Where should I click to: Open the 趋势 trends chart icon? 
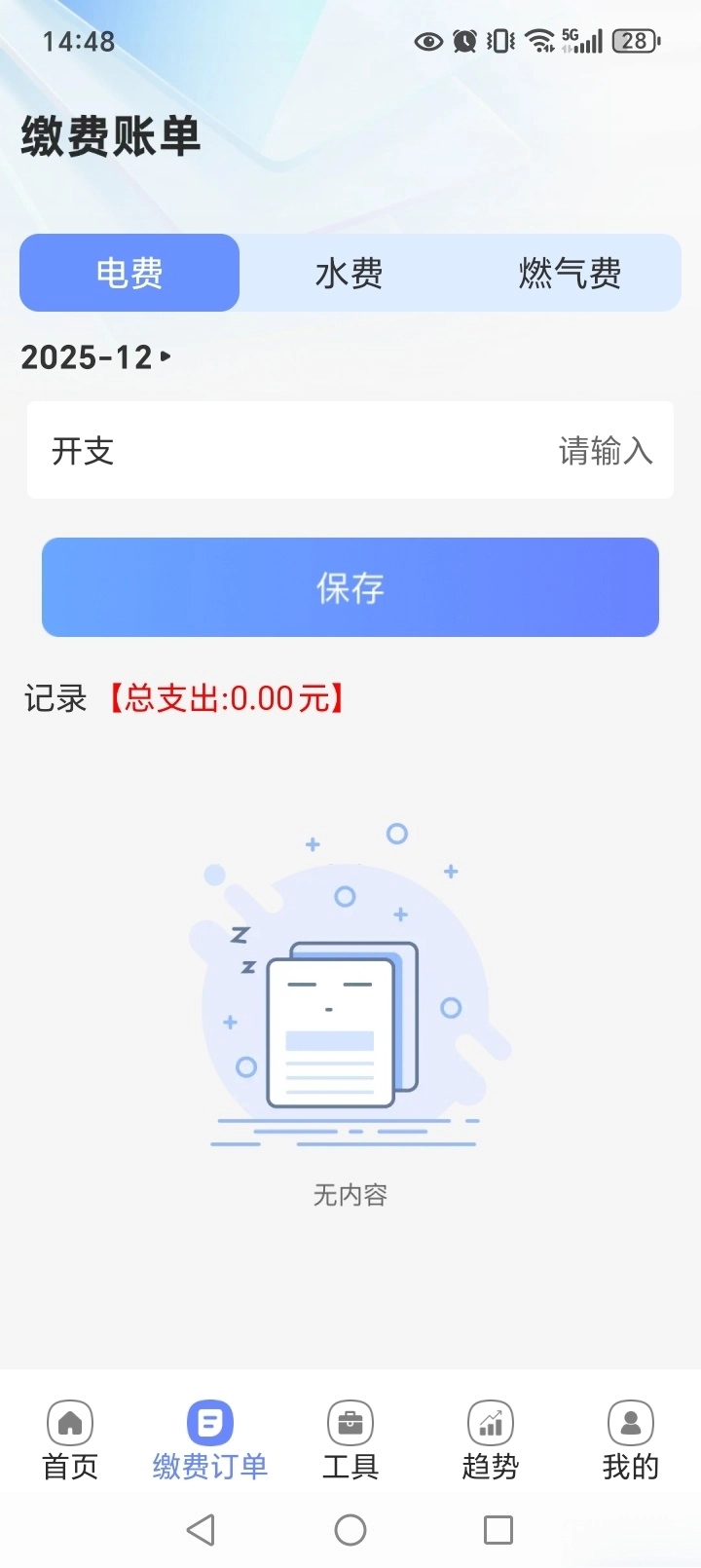click(x=490, y=1439)
